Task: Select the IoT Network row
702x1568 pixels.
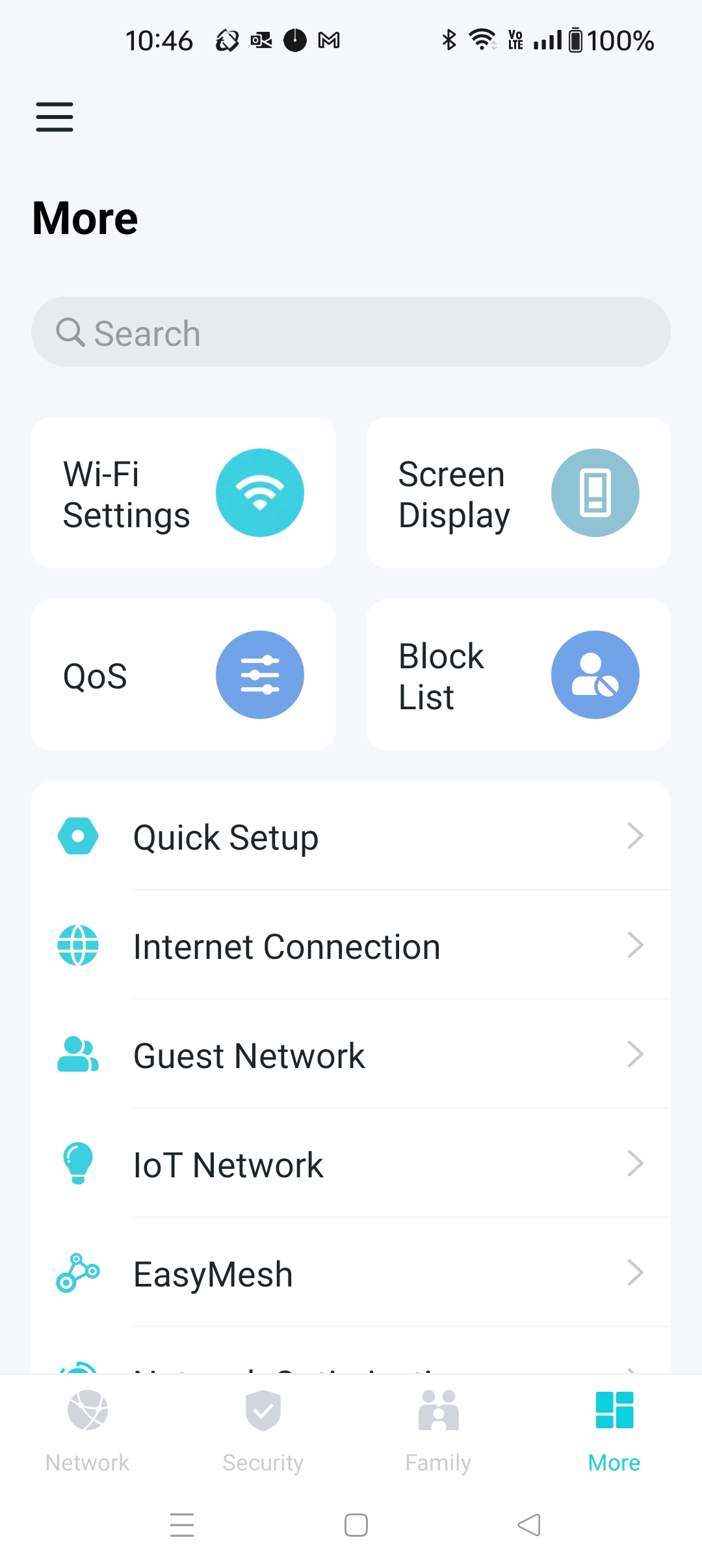Action: (351, 1164)
